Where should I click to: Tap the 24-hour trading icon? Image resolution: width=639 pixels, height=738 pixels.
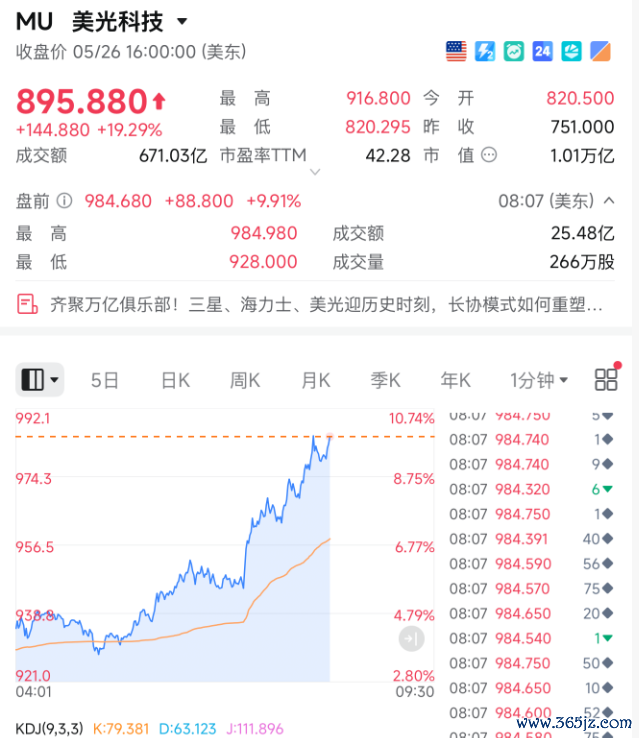click(x=542, y=51)
